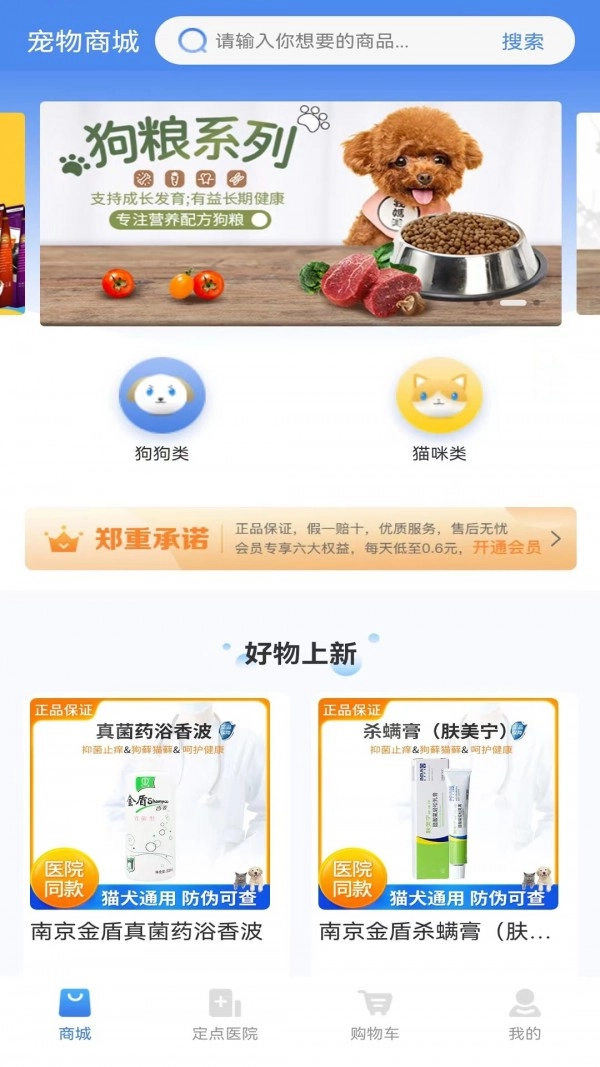Open the 狗粮系列 dog food banner

[x=300, y=213]
